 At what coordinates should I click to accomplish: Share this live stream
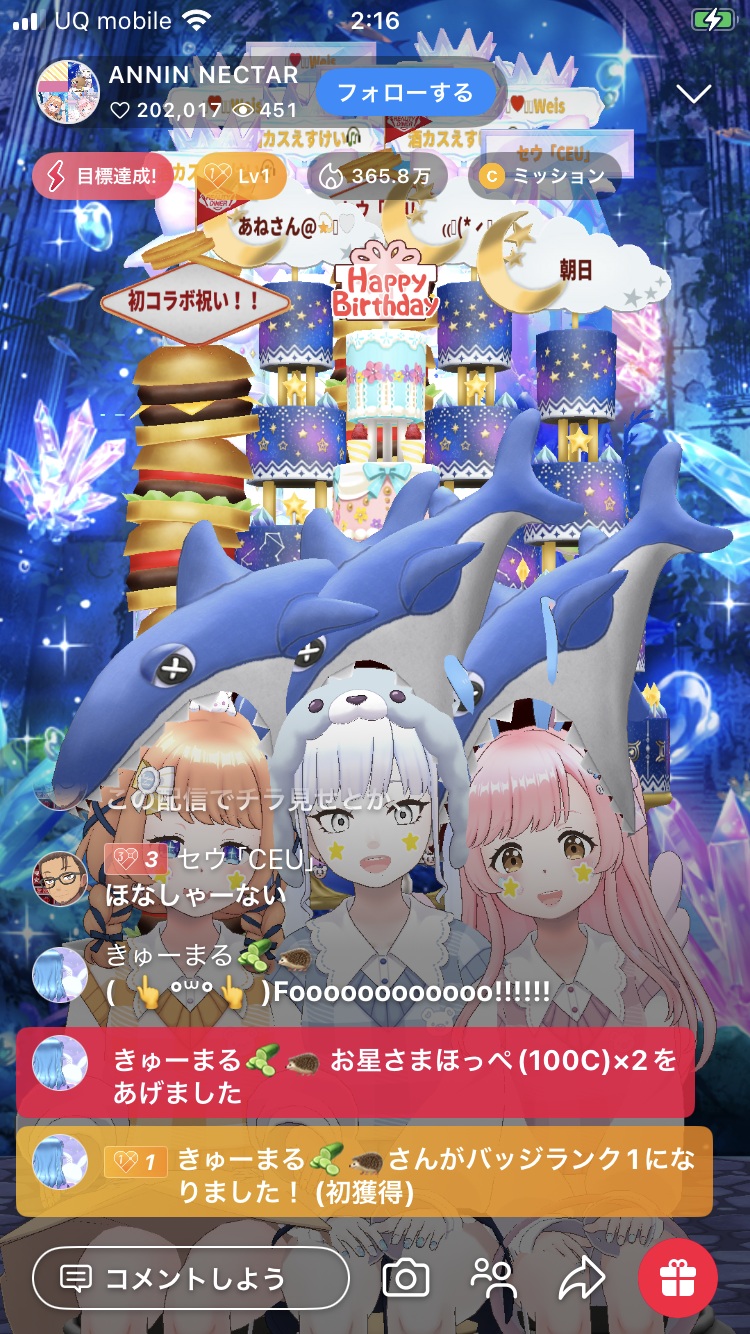click(581, 1277)
